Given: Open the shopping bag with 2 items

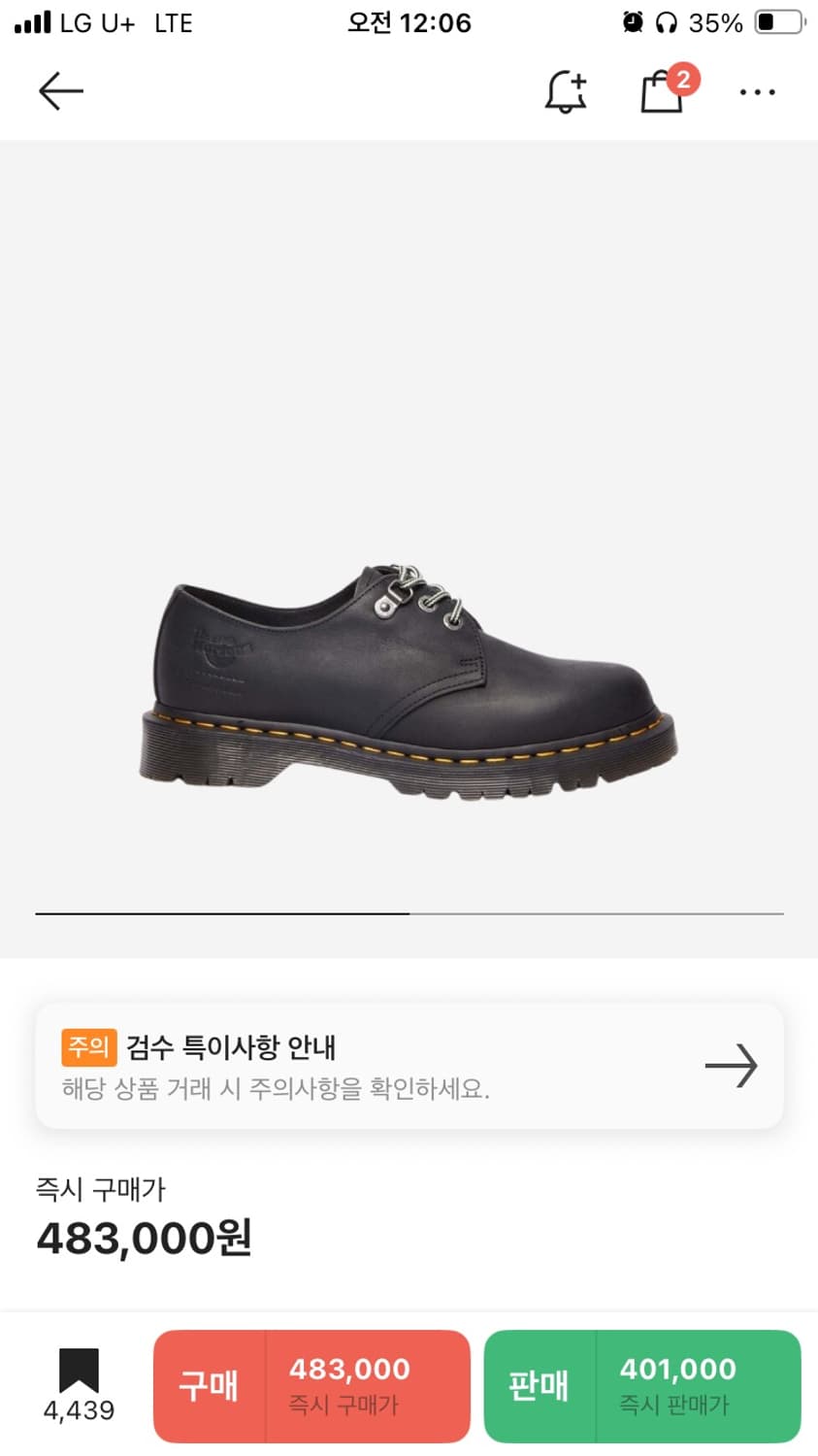Looking at the screenshot, I should [663, 90].
